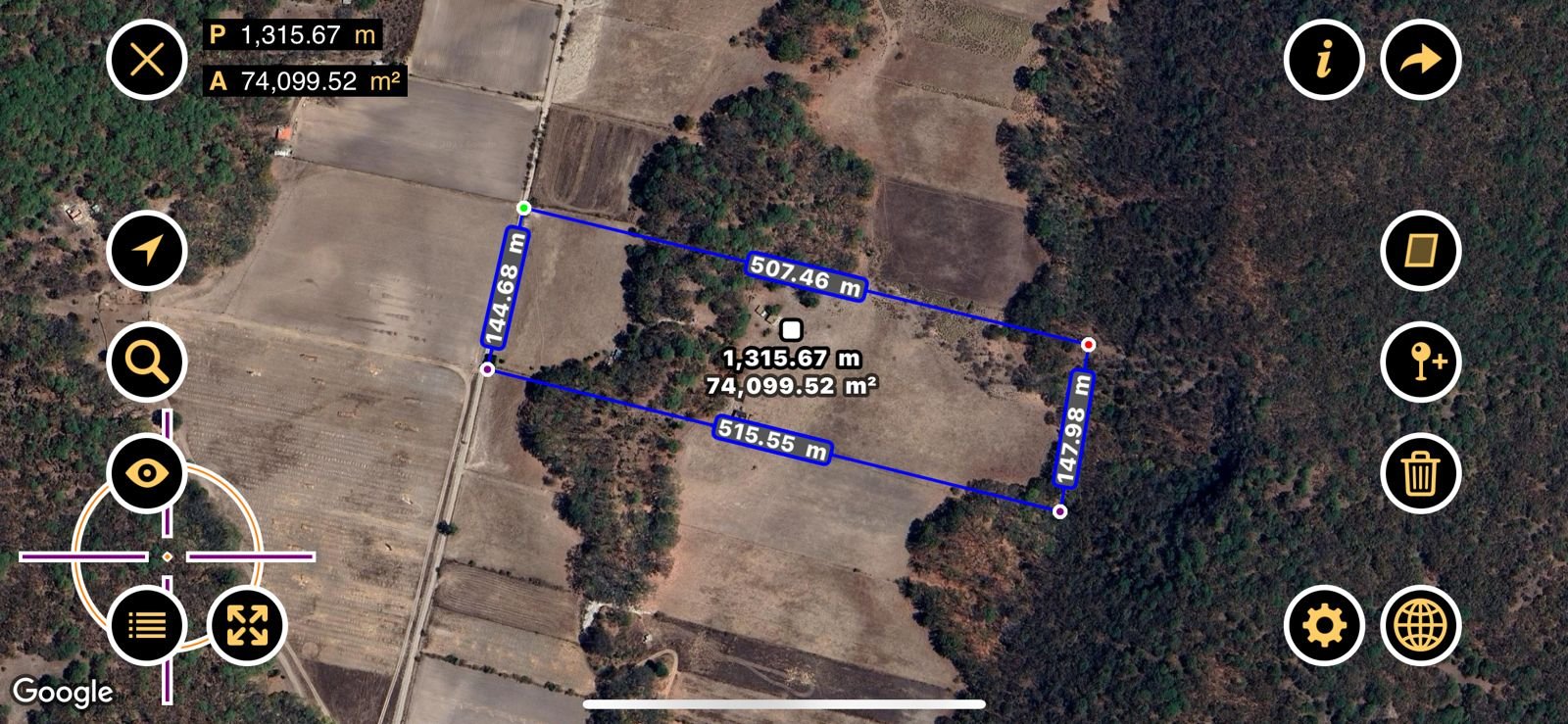Open the settings gear
Image resolution: width=1568 pixels, height=724 pixels.
pos(1324,624)
